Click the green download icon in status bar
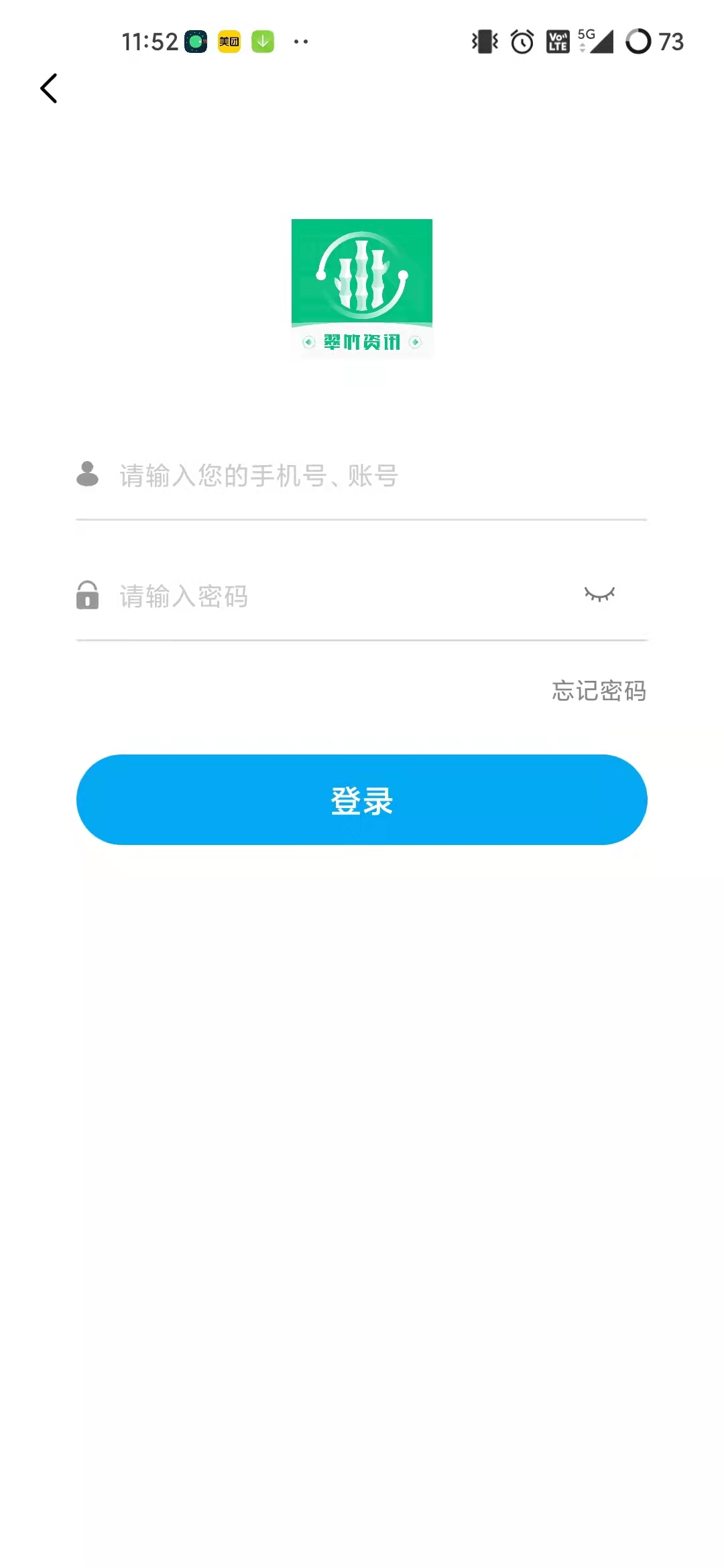Screen dimensions: 724x1568 [x=263, y=42]
